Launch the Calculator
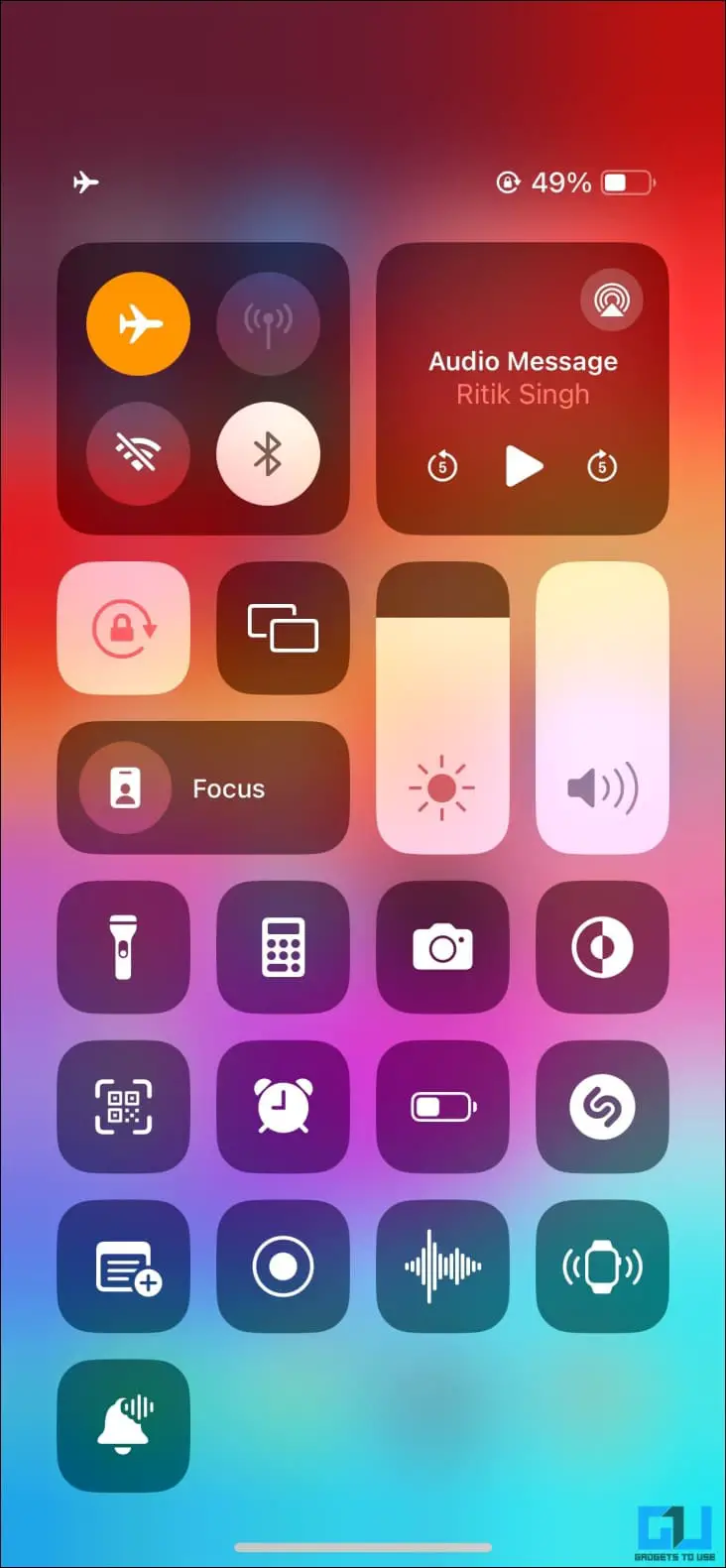 pyautogui.click(x=283, y=947)
